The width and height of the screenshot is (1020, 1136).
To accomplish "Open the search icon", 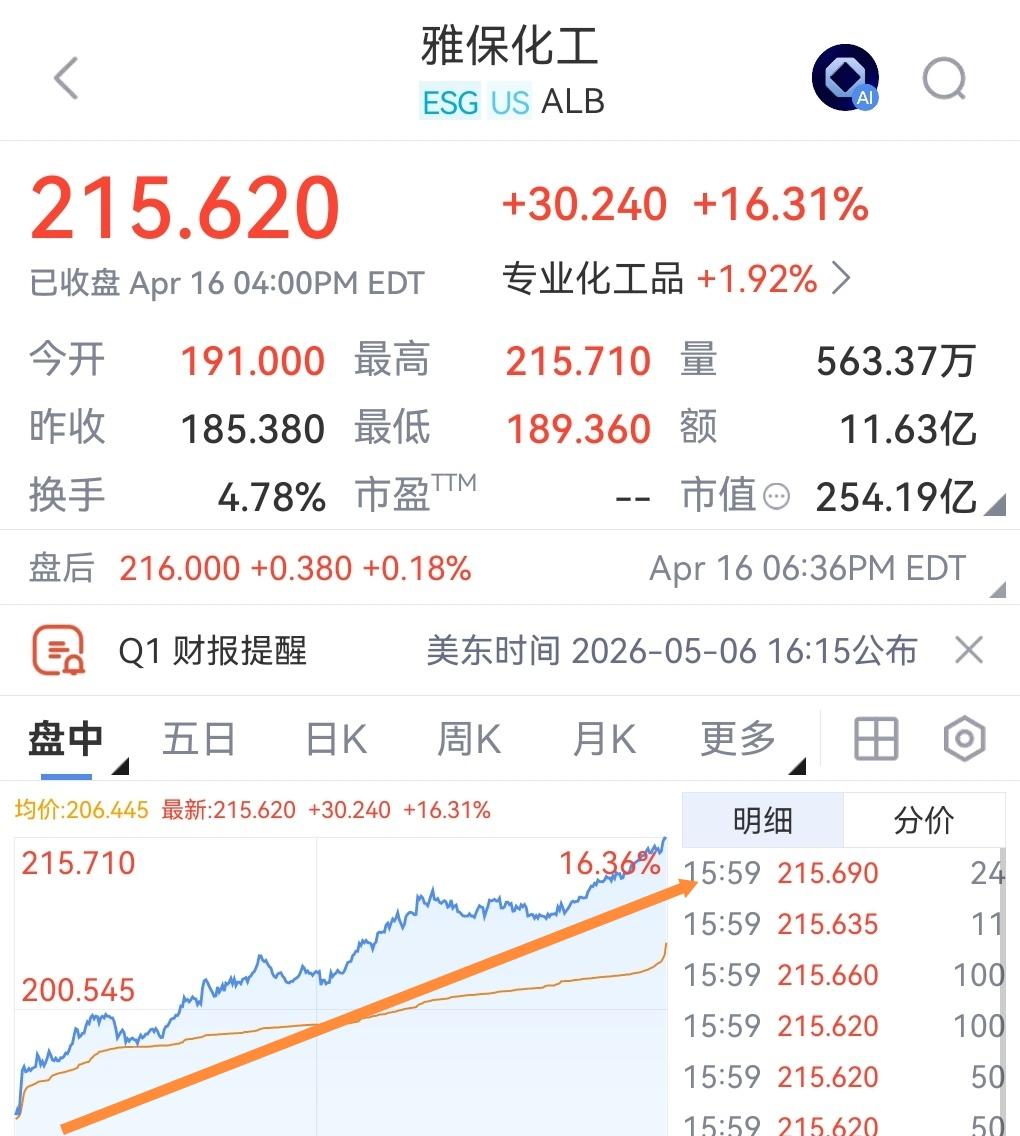I will pyautogui.click(x=944, y=82).
